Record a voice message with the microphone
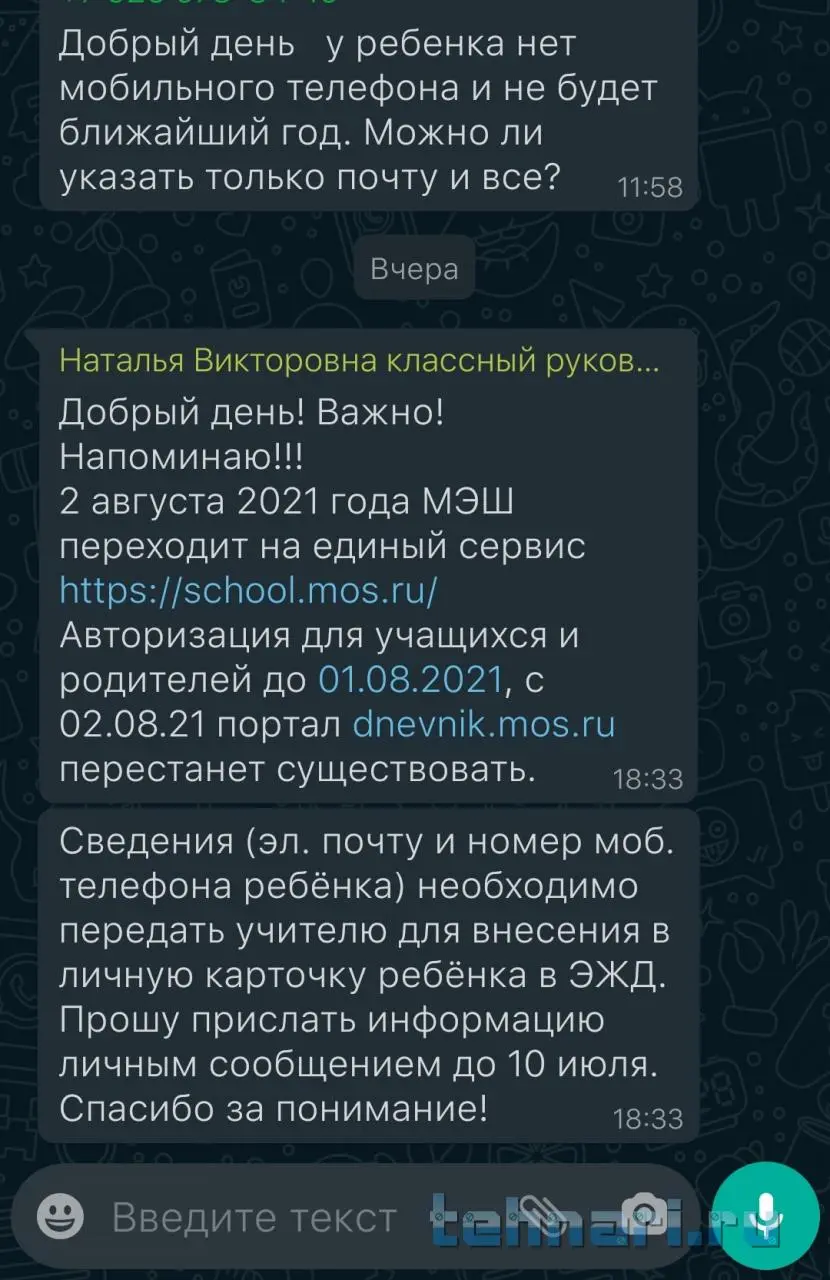Screen dimensions: 830x1280 (x=767, y=1216)
